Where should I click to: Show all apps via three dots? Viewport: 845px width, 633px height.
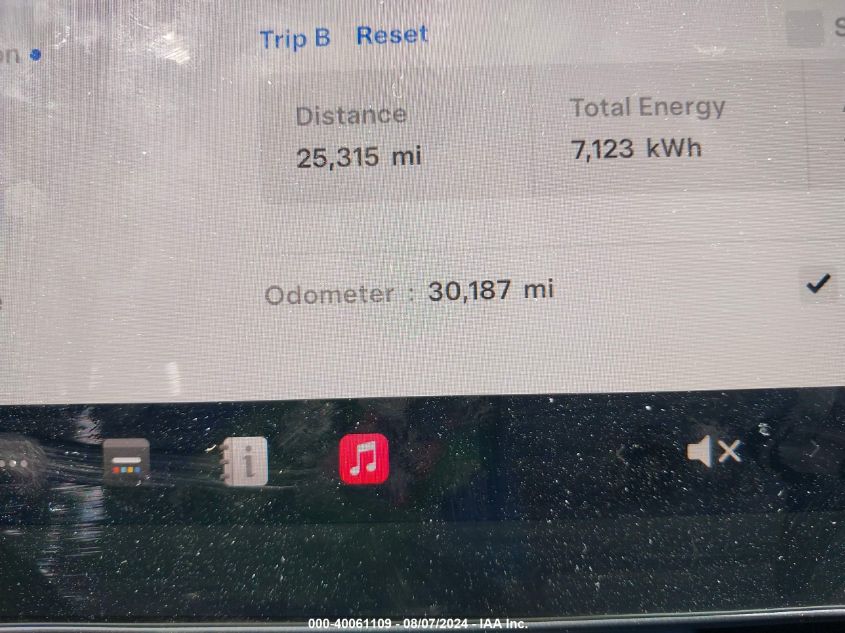click(14, 465)
